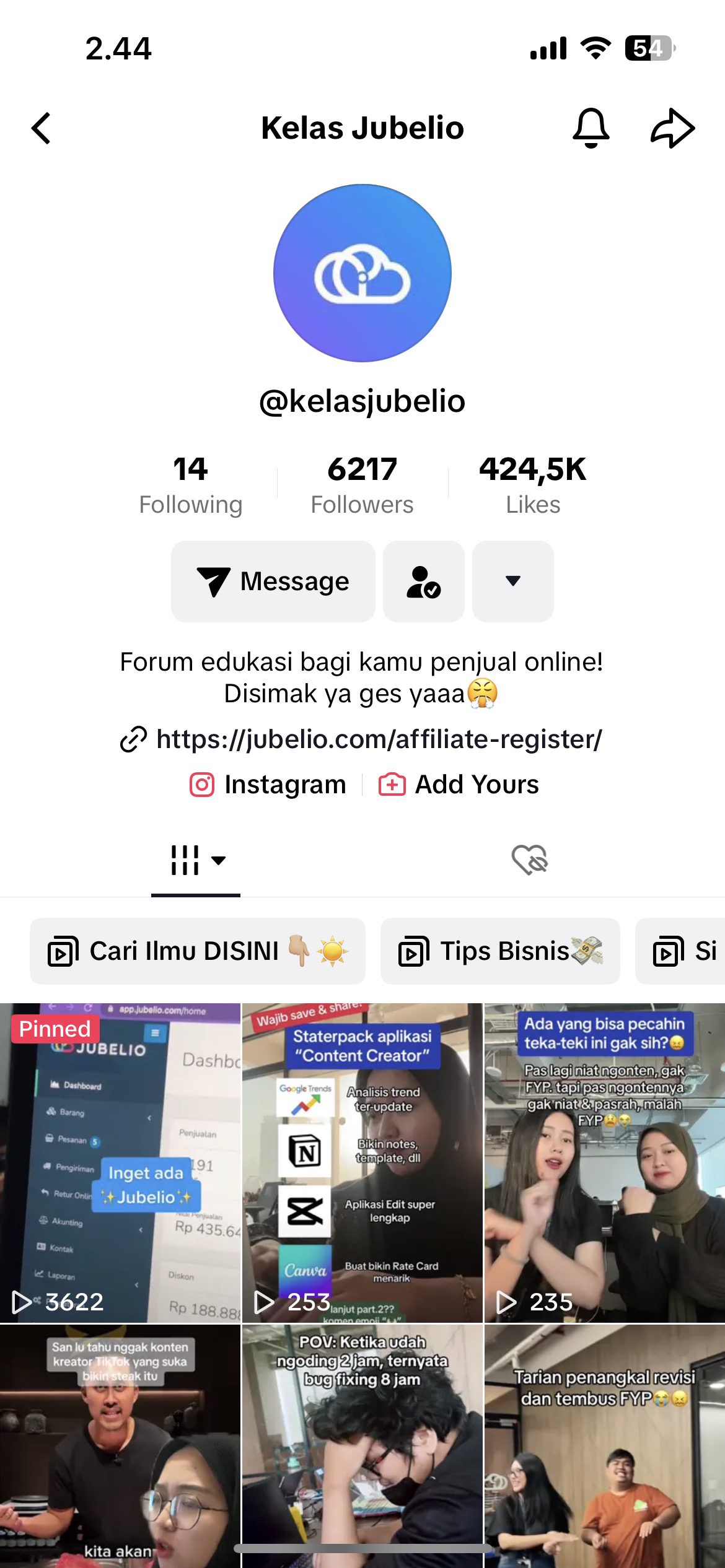
Task: Send a Message to Kelas Jubelio
Action: [x=273, y=581]
